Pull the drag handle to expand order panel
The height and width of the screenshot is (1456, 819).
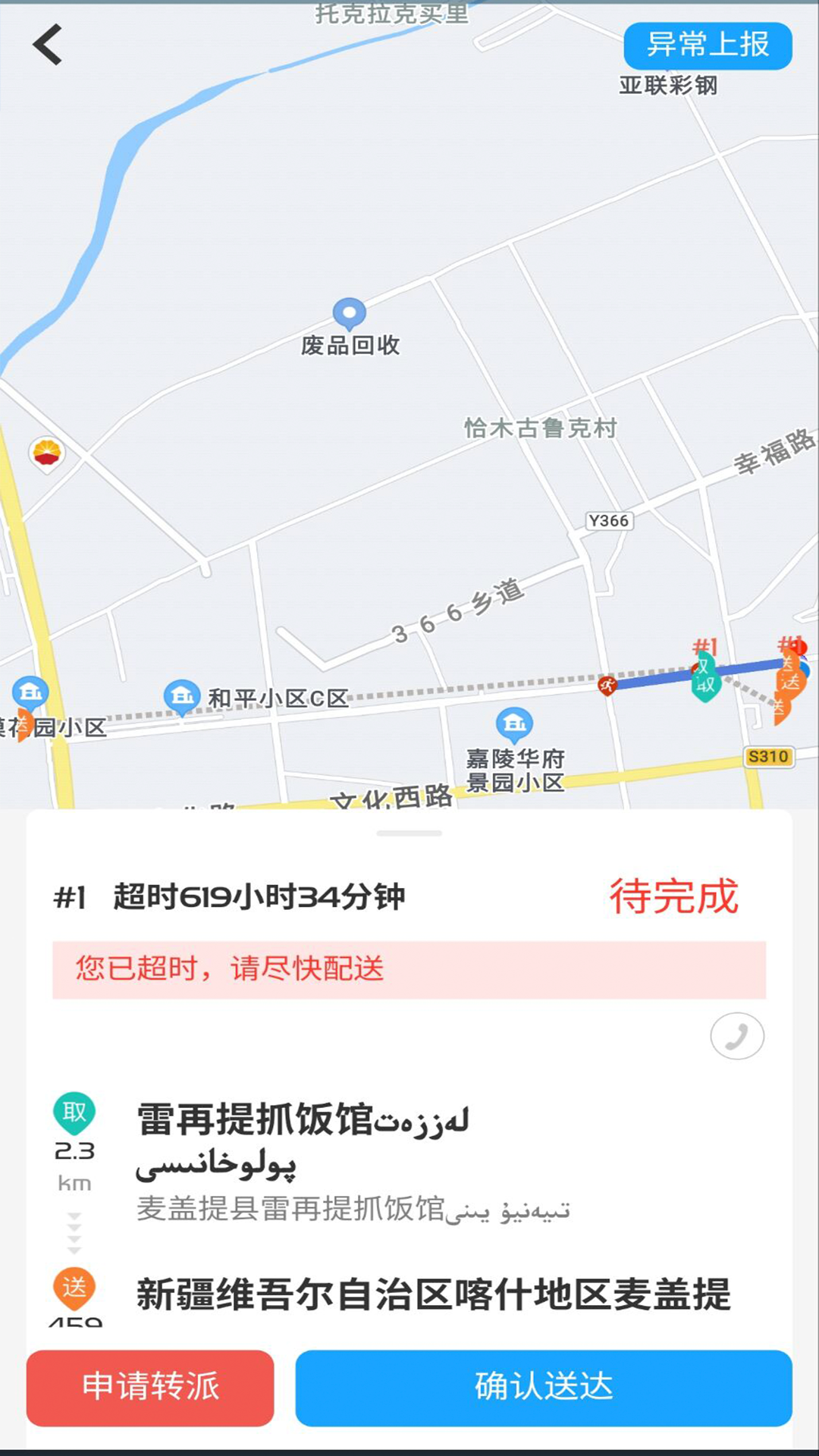(409, 832)
